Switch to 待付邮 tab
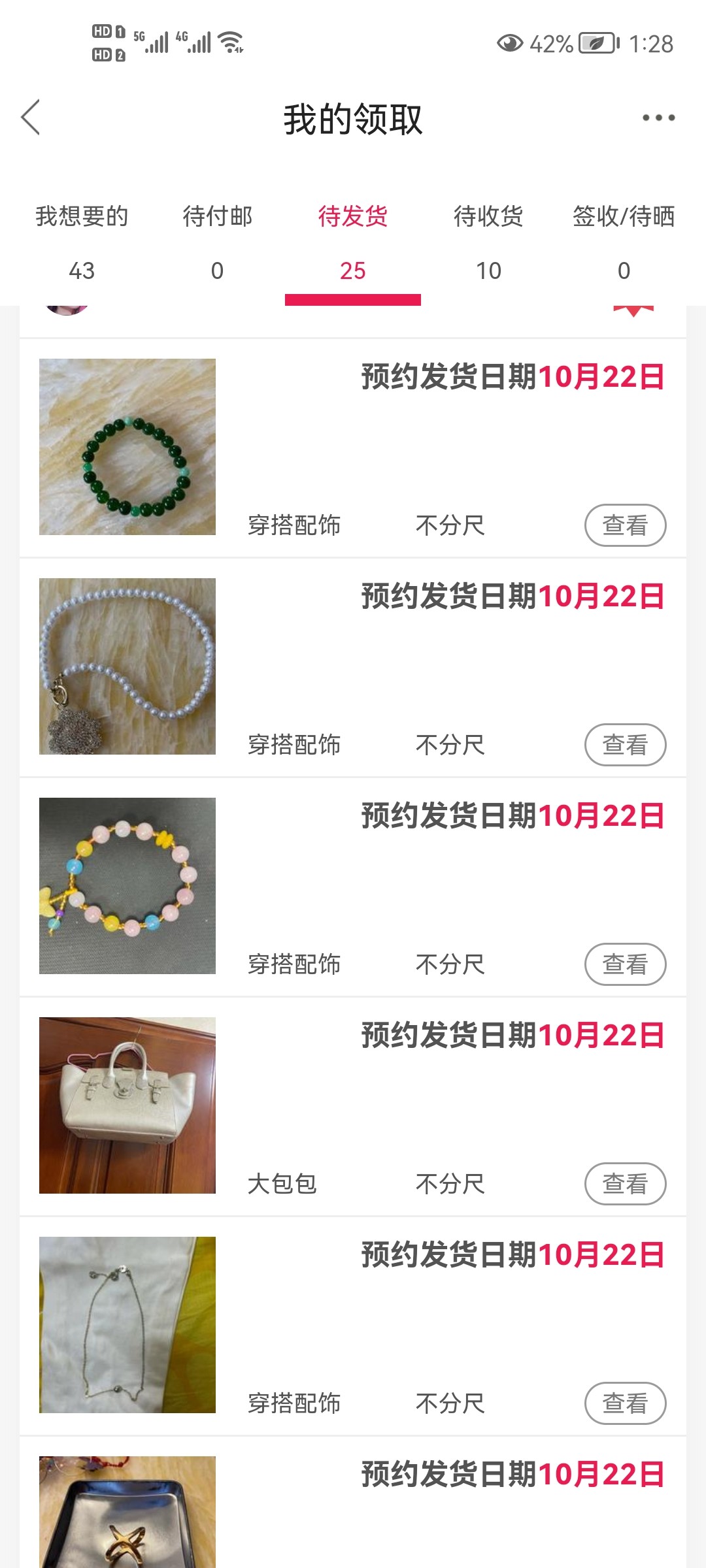The width and height of the screenshot is (706, 1568). point(217,240)
